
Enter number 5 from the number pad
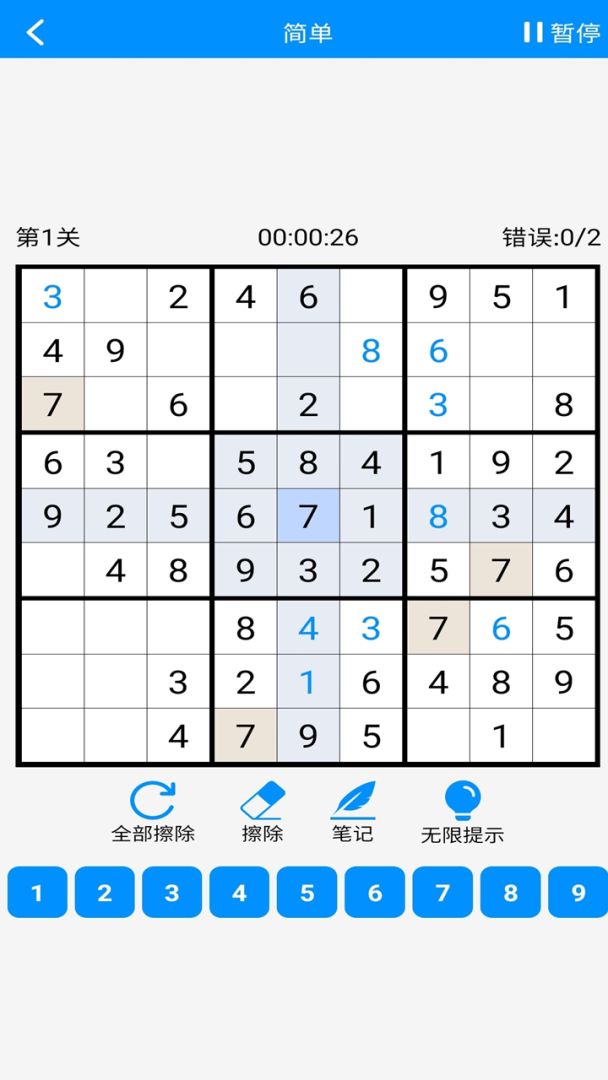click(x=307, y=892)
